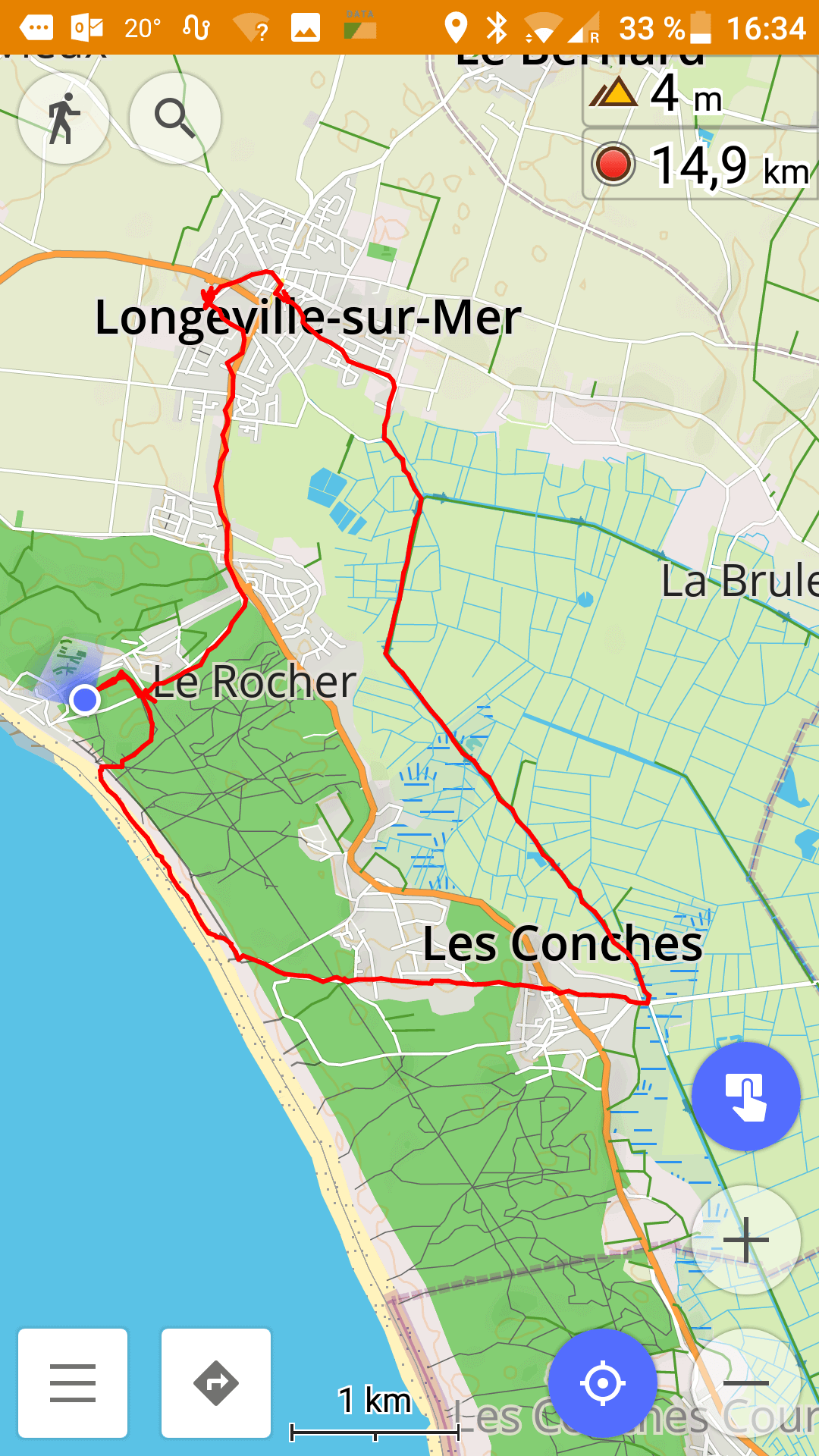The height and width of the screenshot is (1456, 819).
Task: Open the walking profile selector
Action: click(x=64, y=118)
